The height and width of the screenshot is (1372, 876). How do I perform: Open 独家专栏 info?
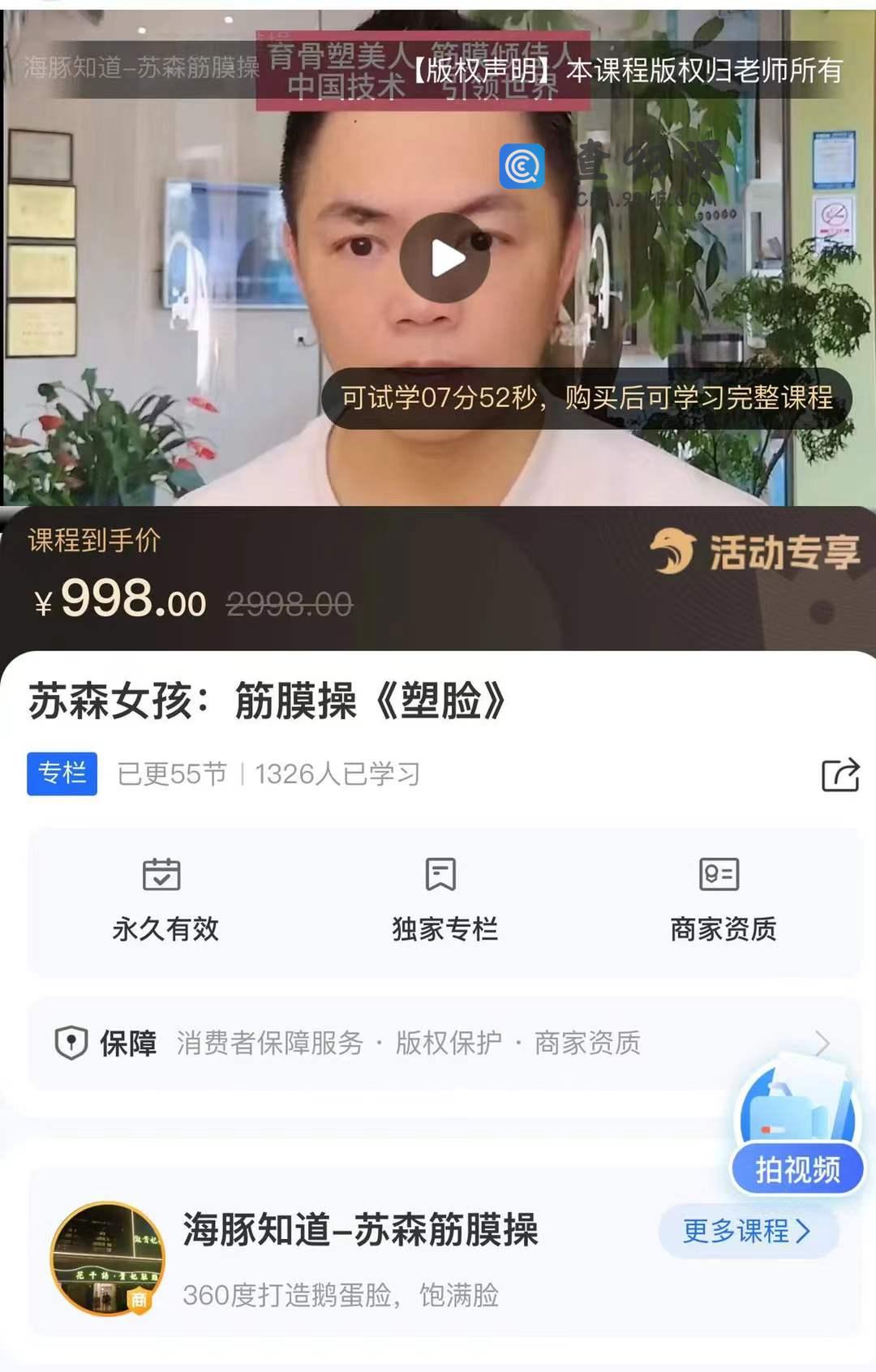[x=444, y=901]
